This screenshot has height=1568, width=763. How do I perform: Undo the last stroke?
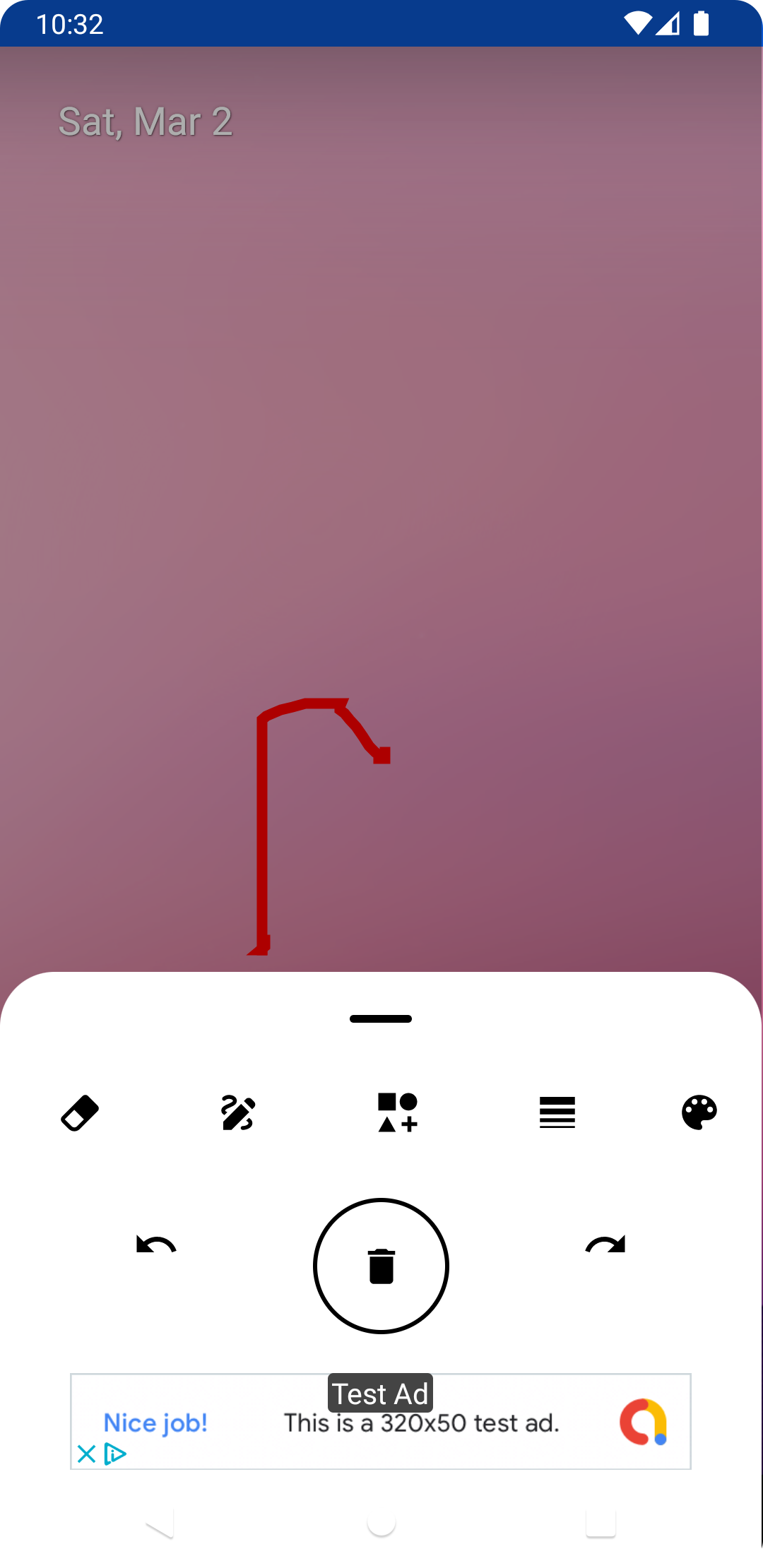(156, 1244)
